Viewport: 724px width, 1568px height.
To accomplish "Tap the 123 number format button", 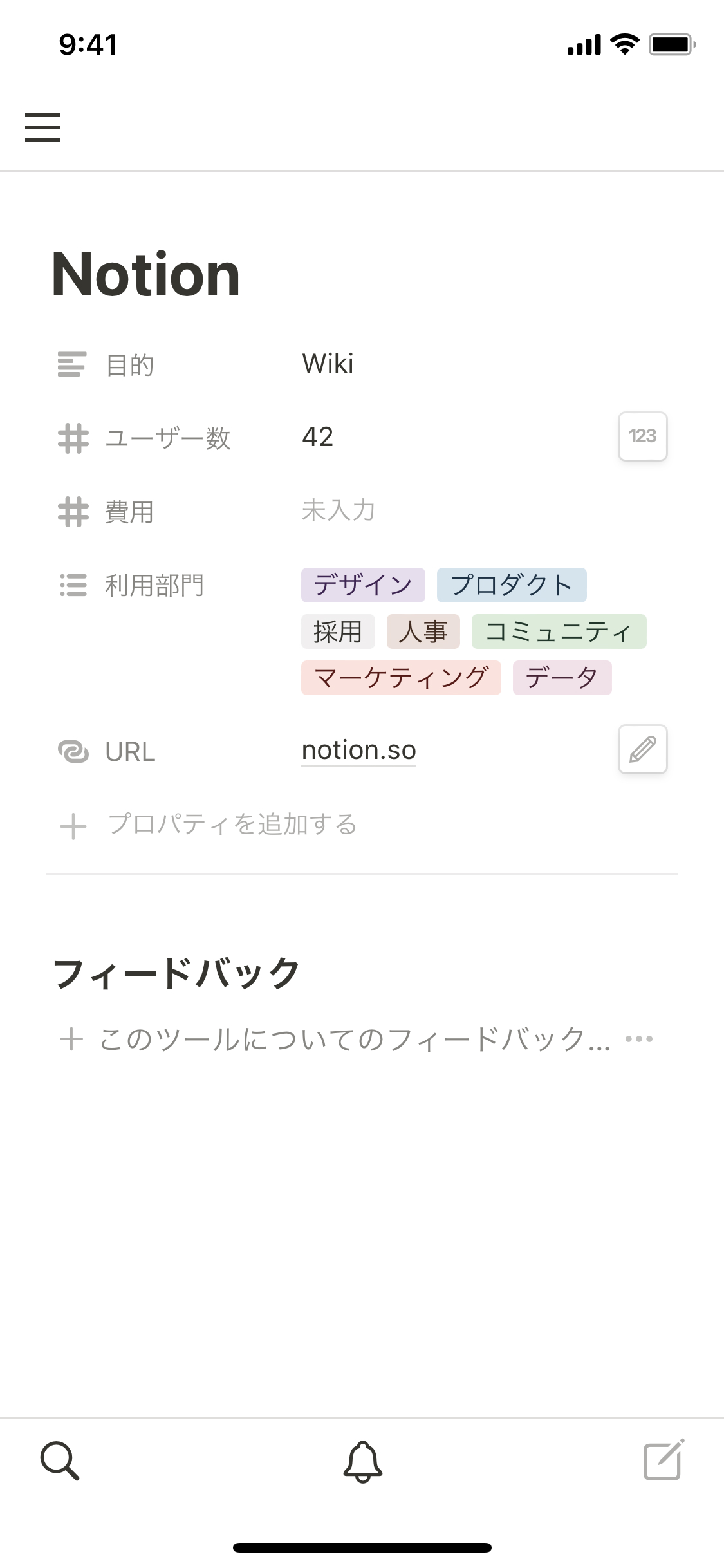I will (x=642, y=436).
